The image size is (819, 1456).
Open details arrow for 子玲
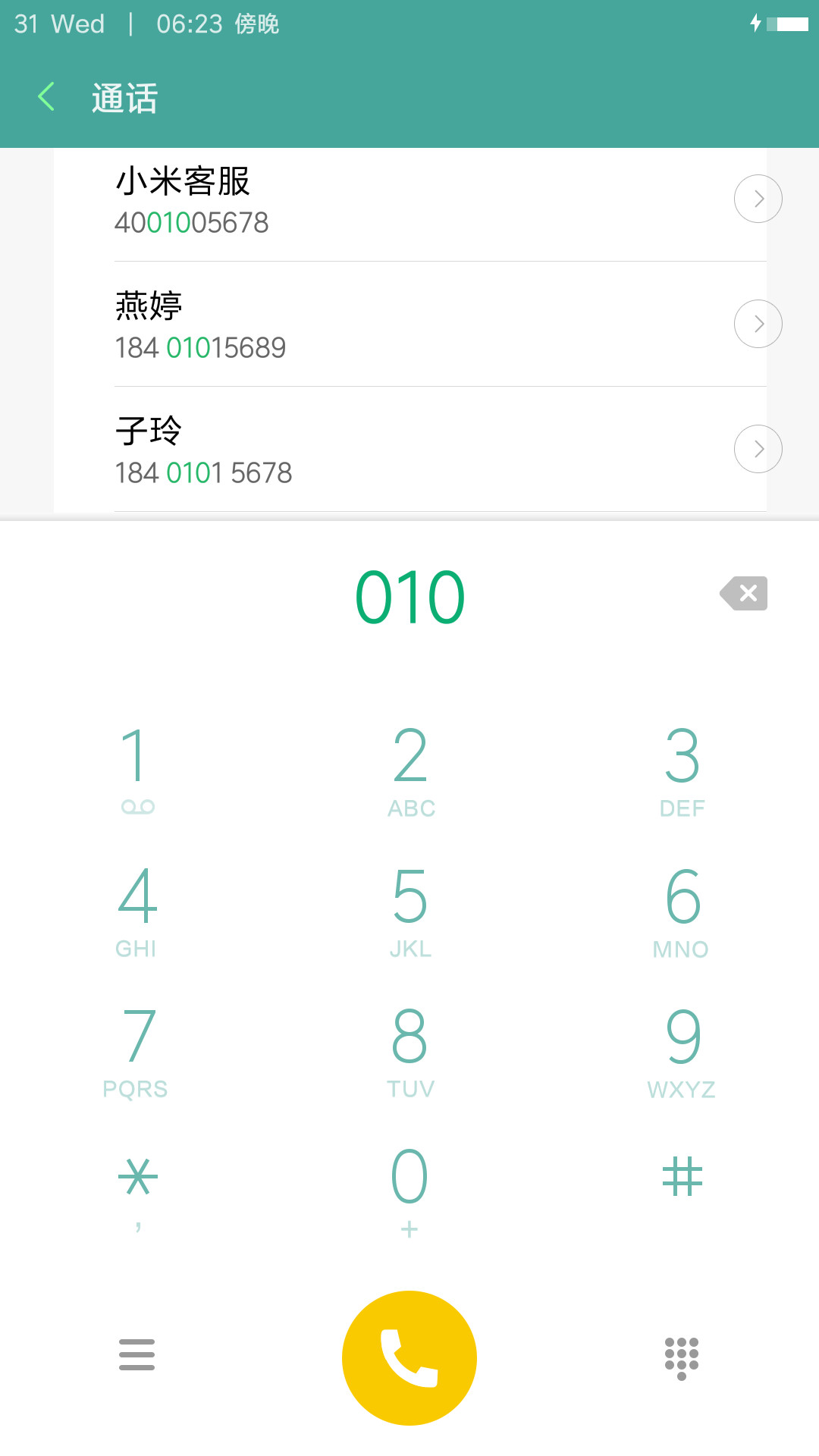tap(758, 449)
